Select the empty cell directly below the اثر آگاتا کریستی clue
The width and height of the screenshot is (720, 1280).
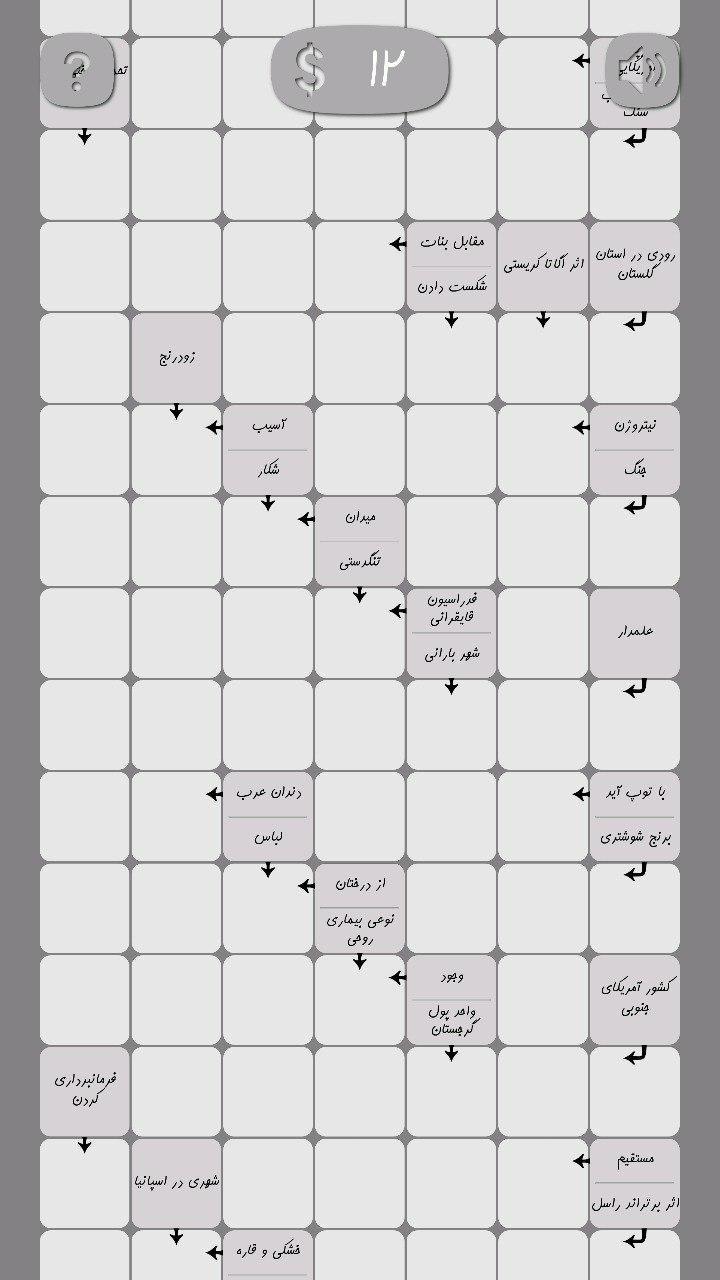(543, 358)
